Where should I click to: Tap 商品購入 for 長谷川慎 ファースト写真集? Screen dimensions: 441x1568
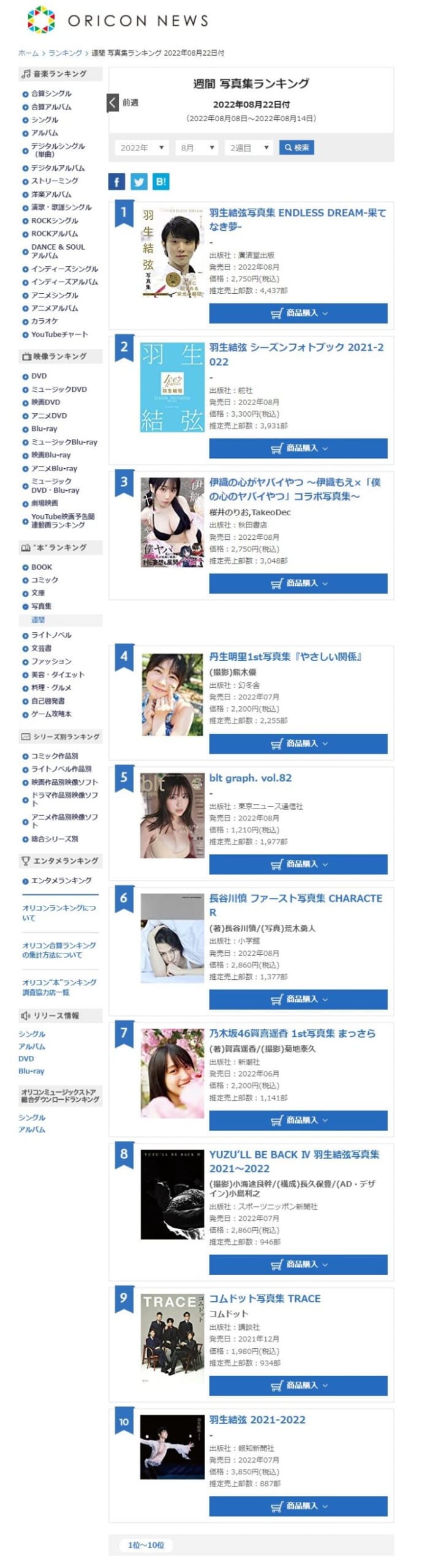pyautogui.click(x=298, y=1000)
